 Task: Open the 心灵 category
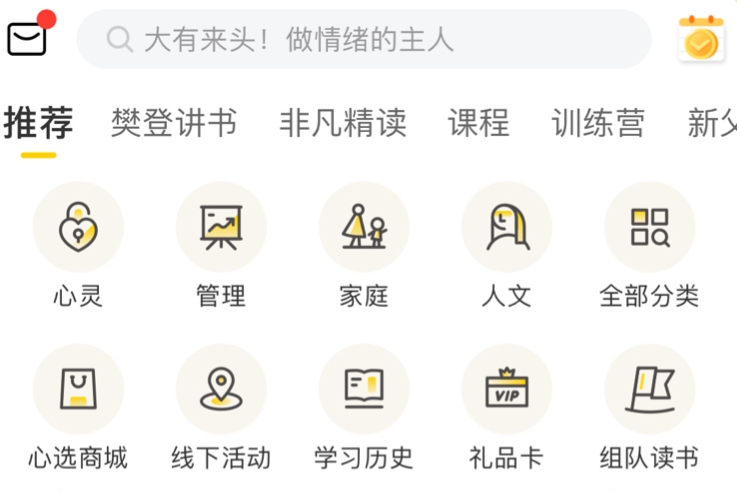click(x=78, y=227)
